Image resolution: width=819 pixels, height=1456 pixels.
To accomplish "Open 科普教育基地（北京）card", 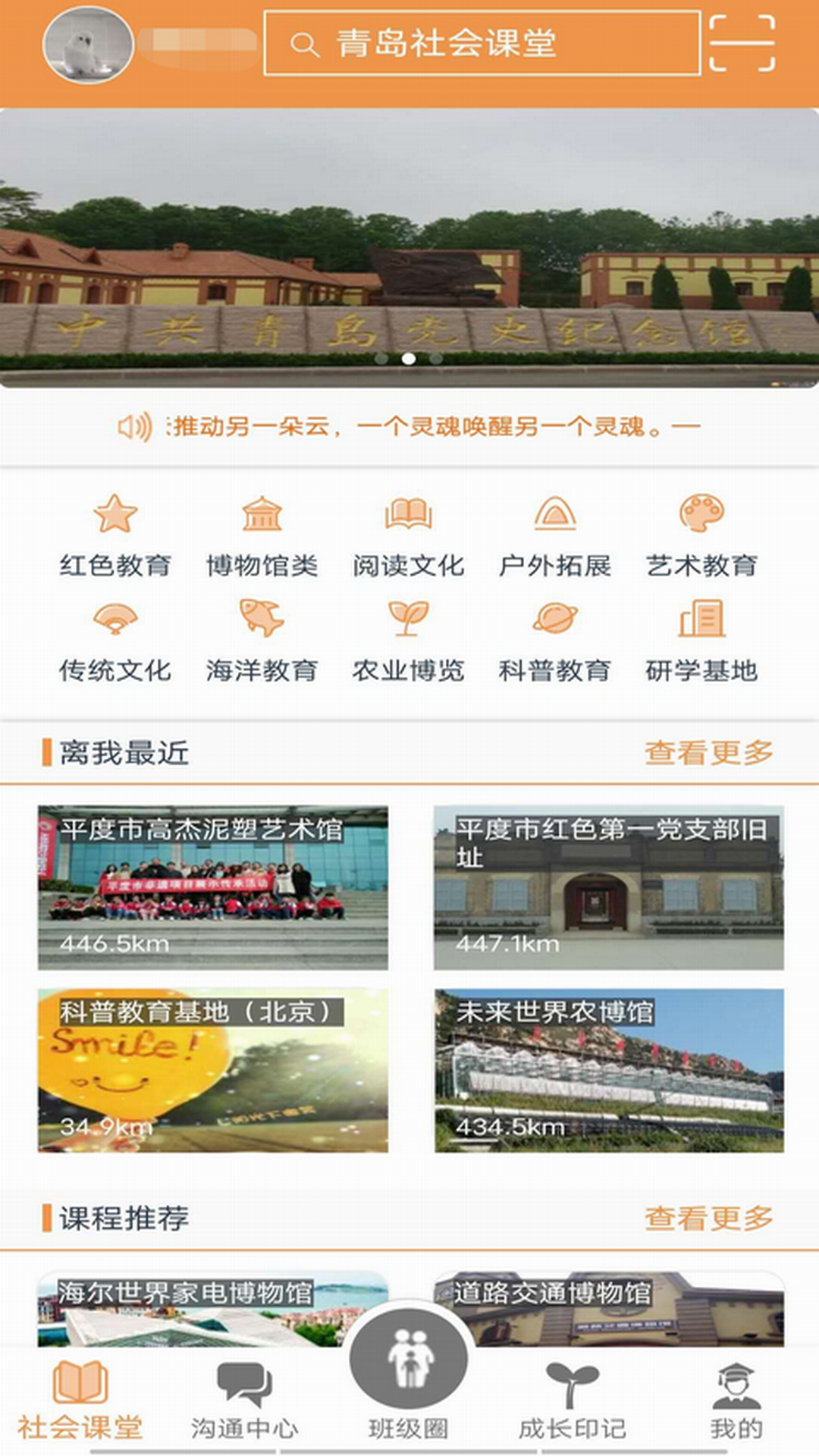I will (x=213, y=1070).
